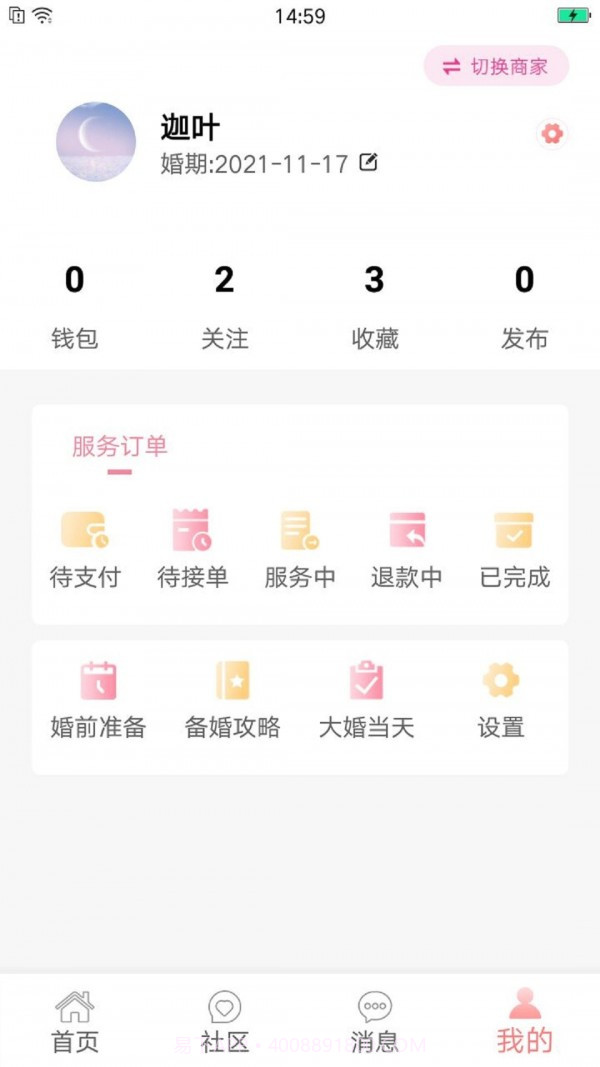Show 已完成 completed orders
This screenshot has width=600, height=1067.
(x=514, y=548)
